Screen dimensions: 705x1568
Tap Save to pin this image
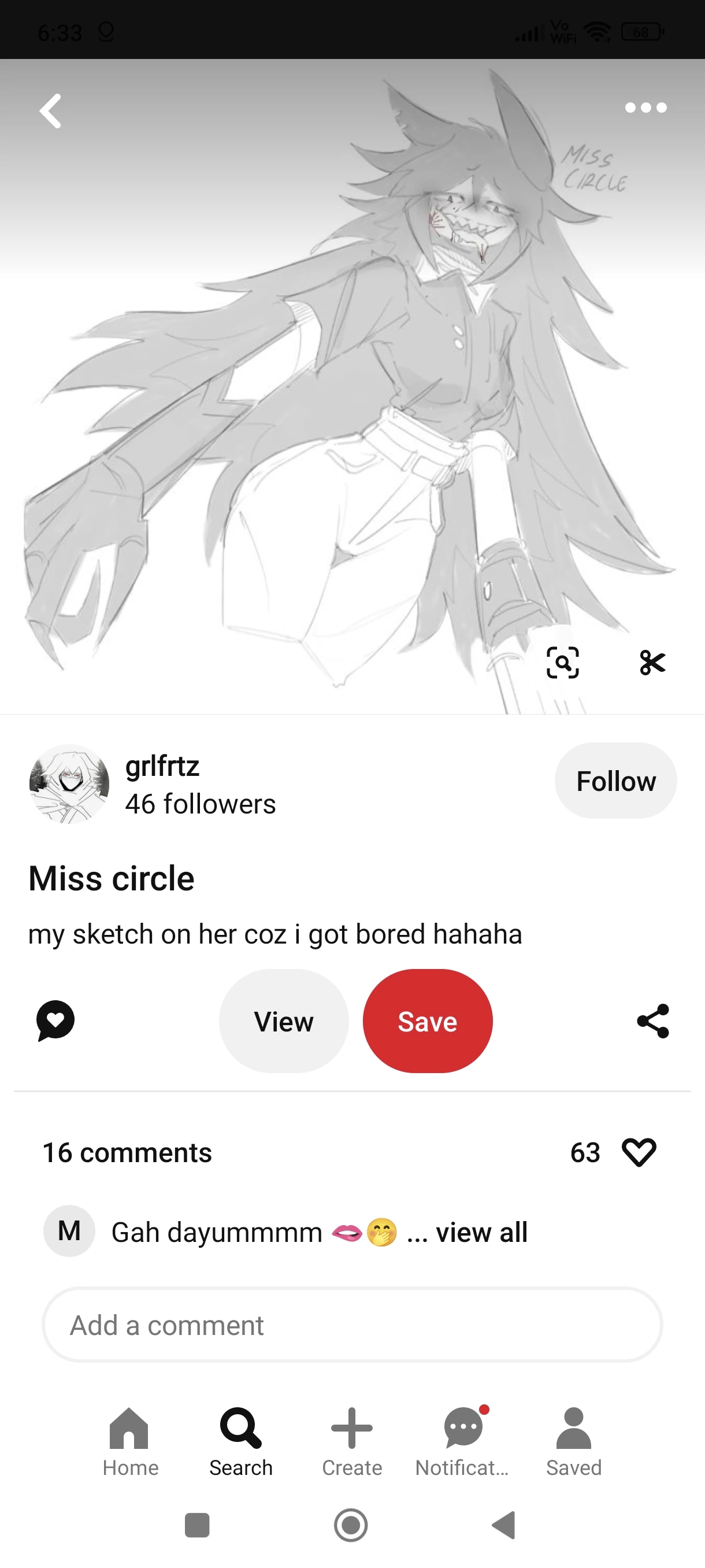426,1022
